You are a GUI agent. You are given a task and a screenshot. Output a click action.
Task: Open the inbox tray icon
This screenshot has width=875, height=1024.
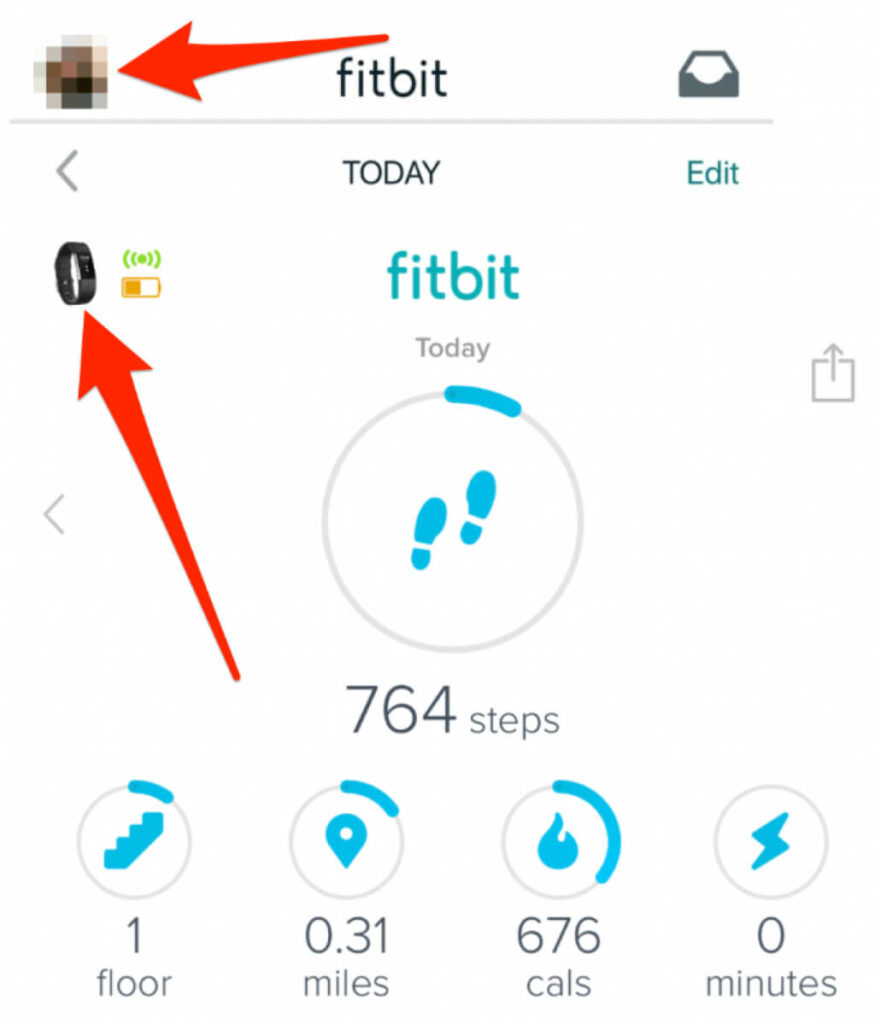(x=708, y=75)
